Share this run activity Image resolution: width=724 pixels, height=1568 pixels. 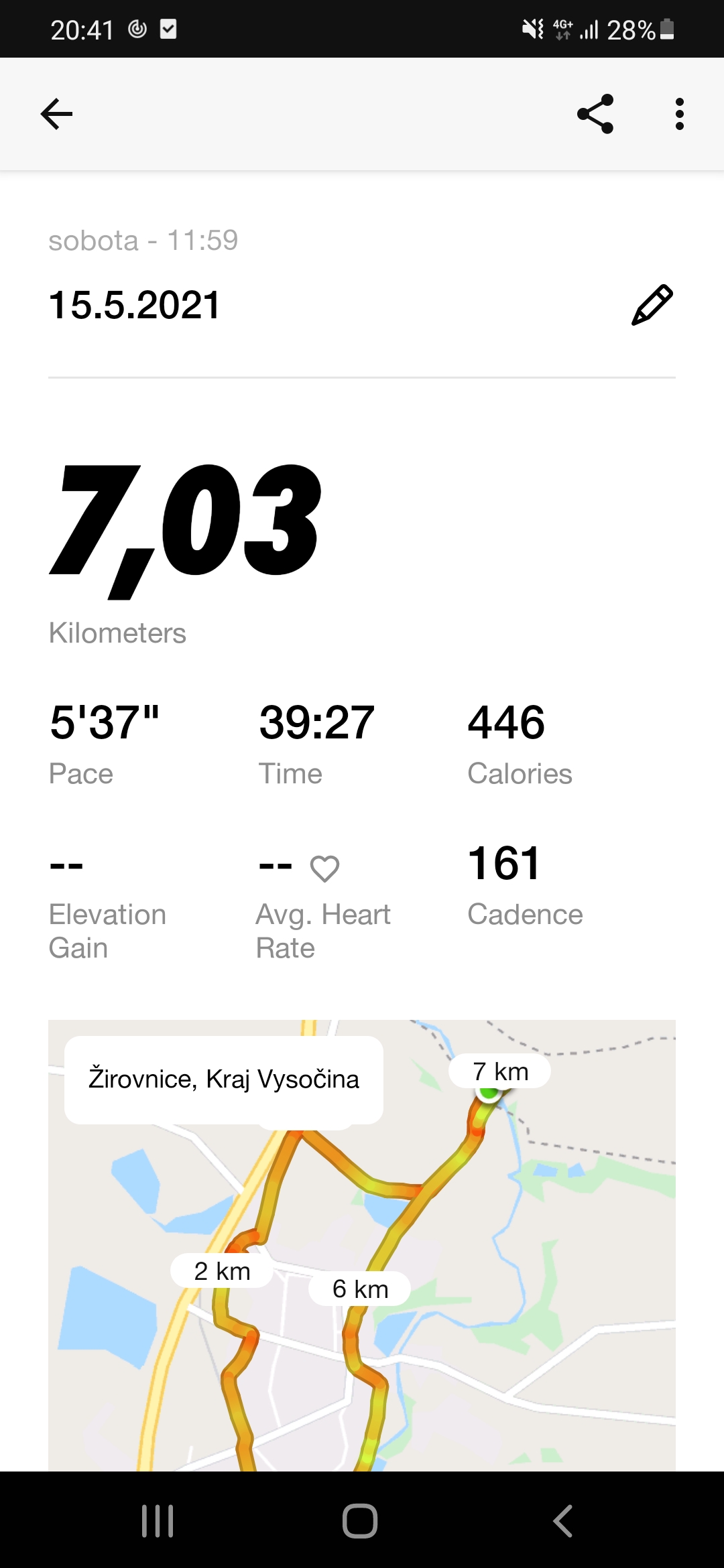(x=595, y=114)
